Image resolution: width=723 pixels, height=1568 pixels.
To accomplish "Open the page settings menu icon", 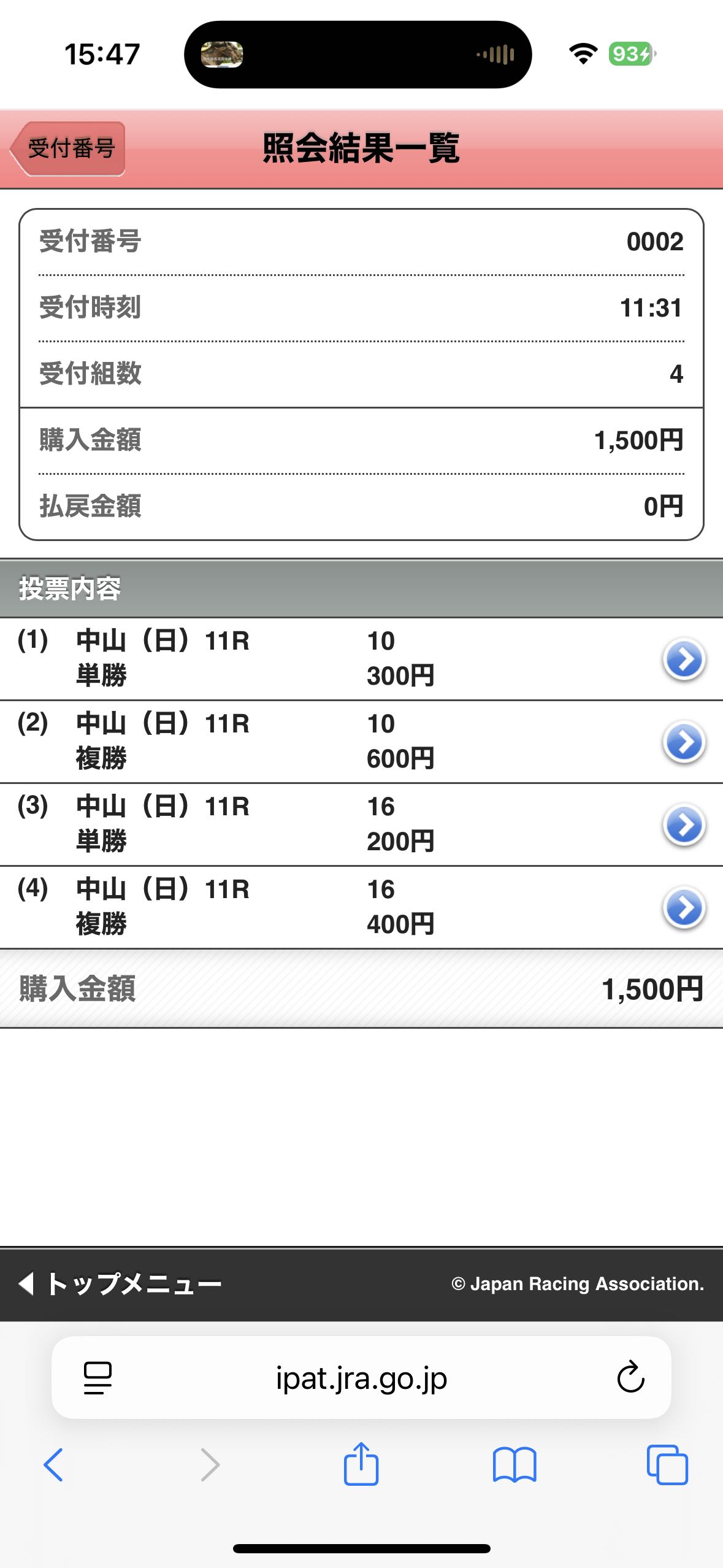I will (x=98, y=1378).
